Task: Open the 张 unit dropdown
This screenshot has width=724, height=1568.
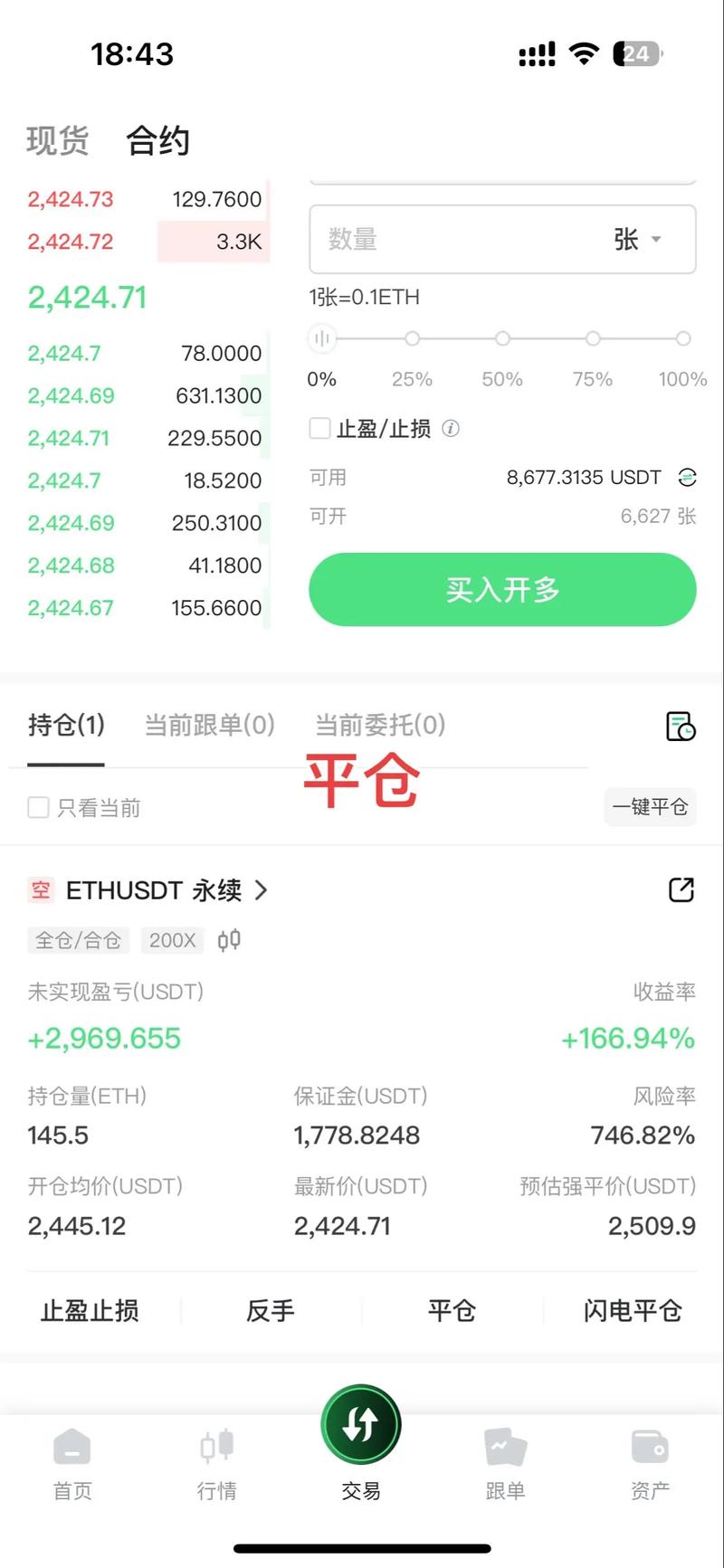Action: click(x=637, y=240)
